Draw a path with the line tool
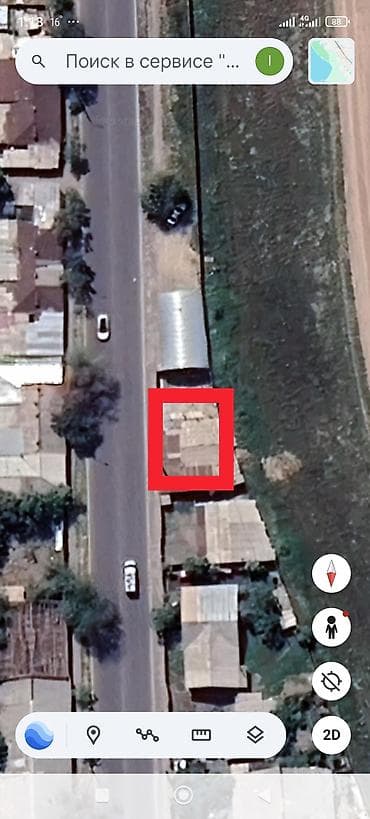370x819 pixels. coord(147,735)
